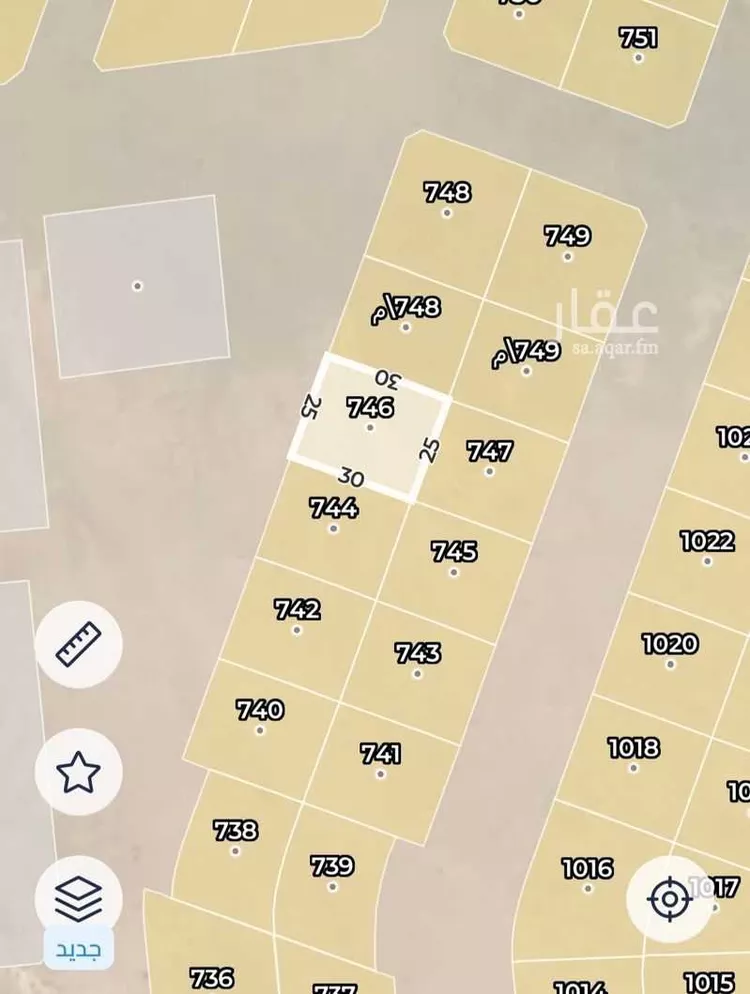This screenshot has height=994, width=750.
Task: Select land parcel 747 on the map
Action: pos(489,460)
